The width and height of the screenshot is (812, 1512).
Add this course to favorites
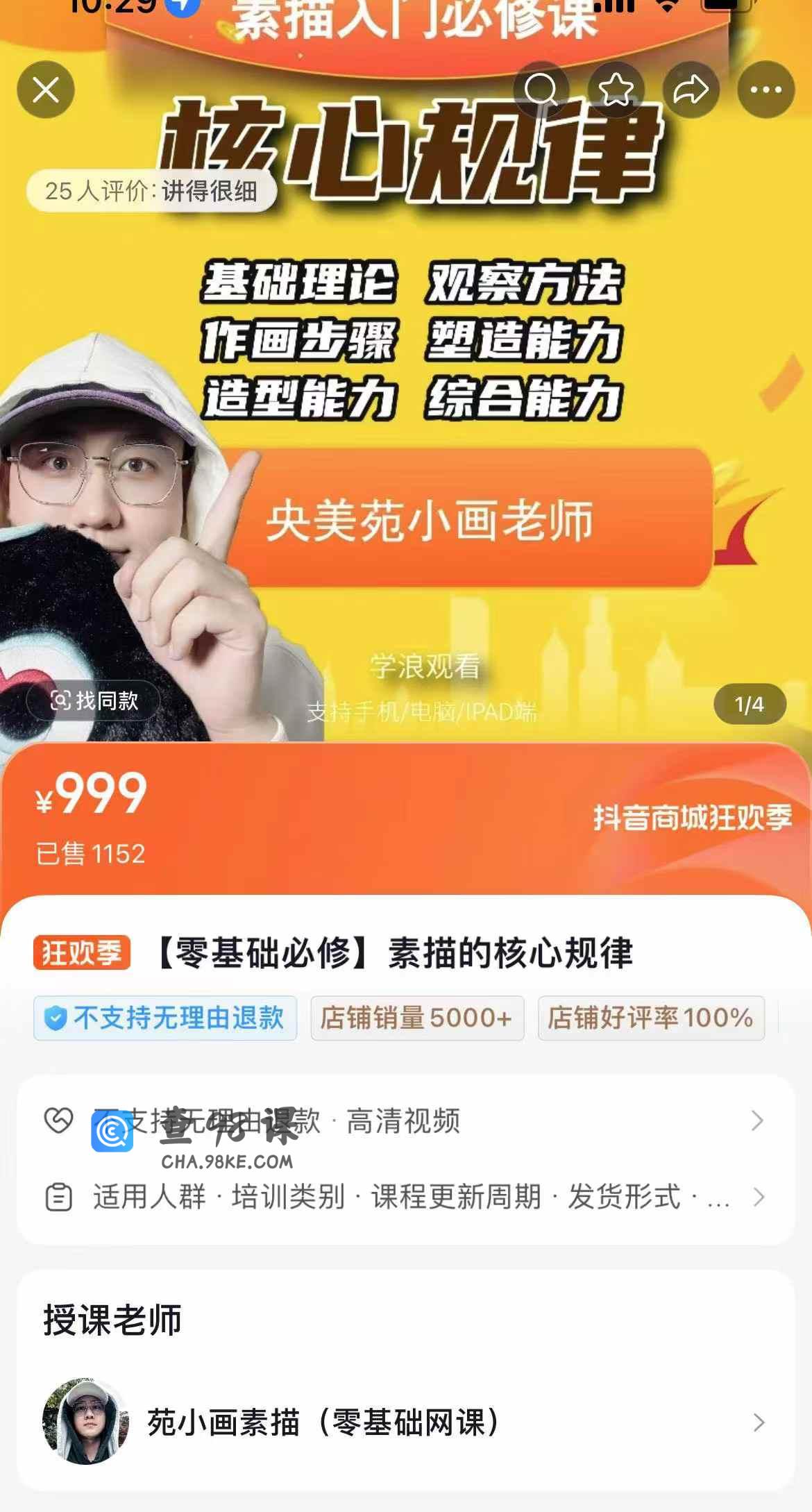tap(616, 90)
